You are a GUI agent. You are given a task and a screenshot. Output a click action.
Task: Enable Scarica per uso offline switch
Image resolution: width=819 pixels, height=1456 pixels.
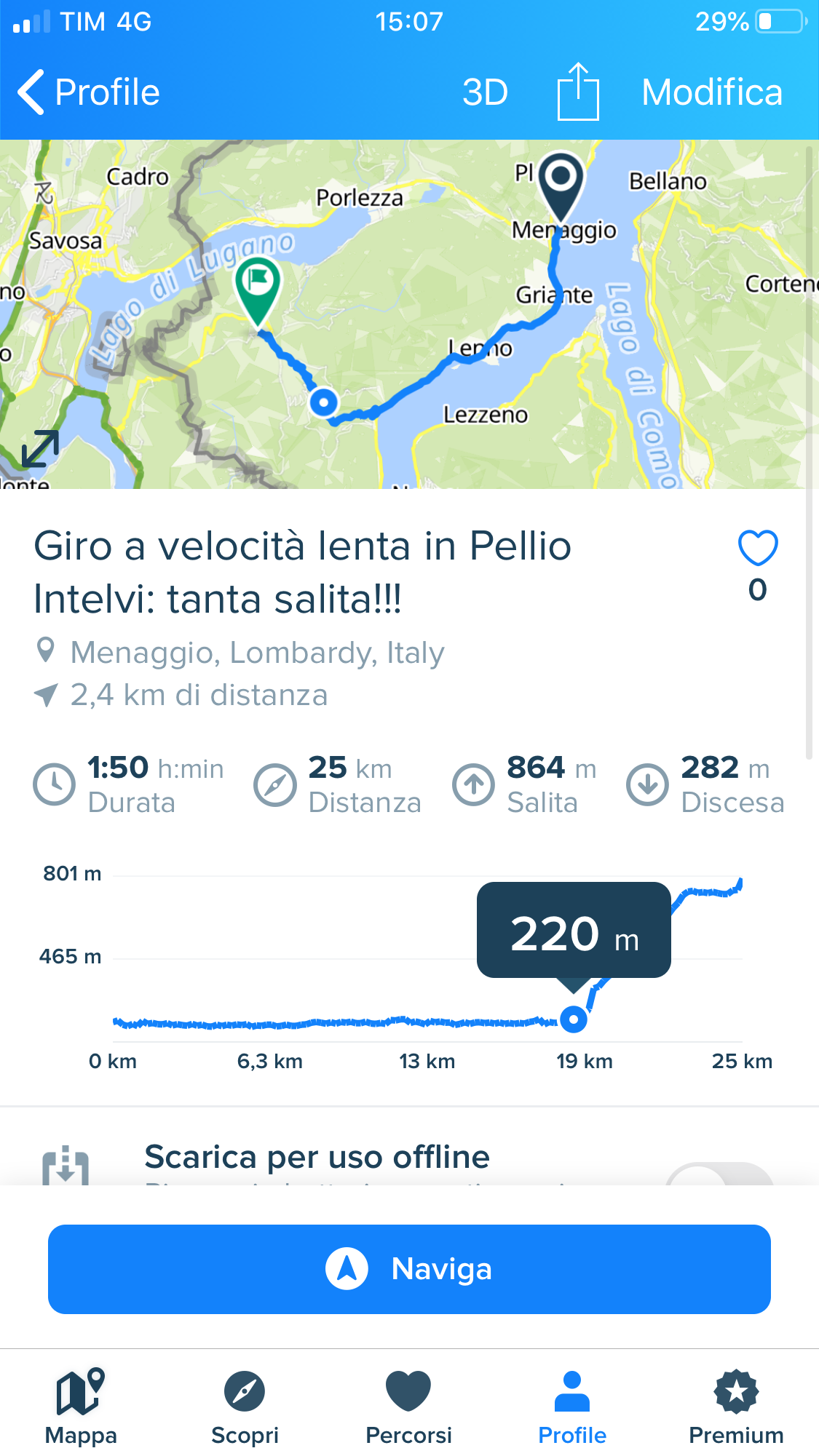(719, 1173)
